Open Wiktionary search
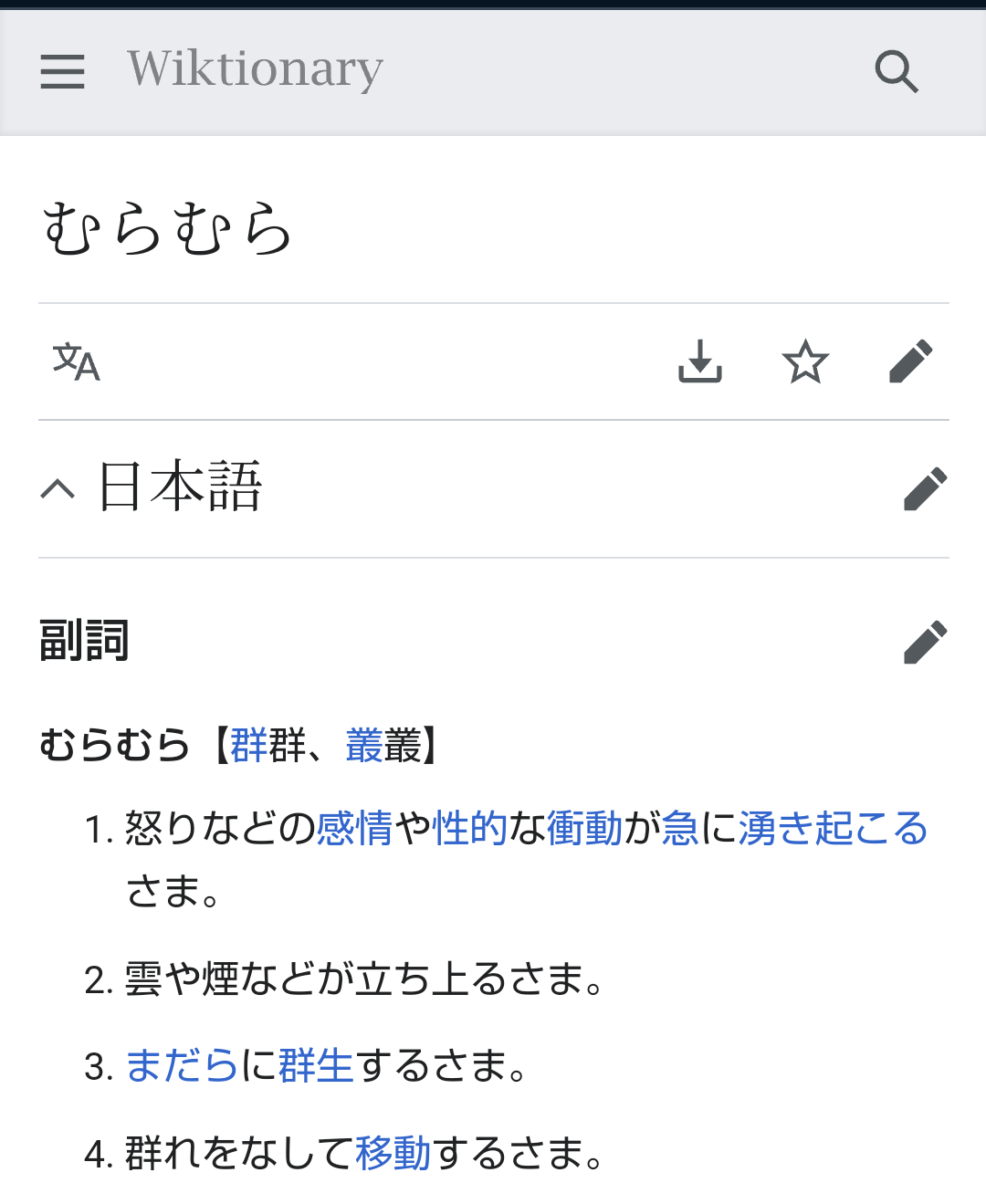The width and height of the screenshot is (986, 1204). coord(896,71)
